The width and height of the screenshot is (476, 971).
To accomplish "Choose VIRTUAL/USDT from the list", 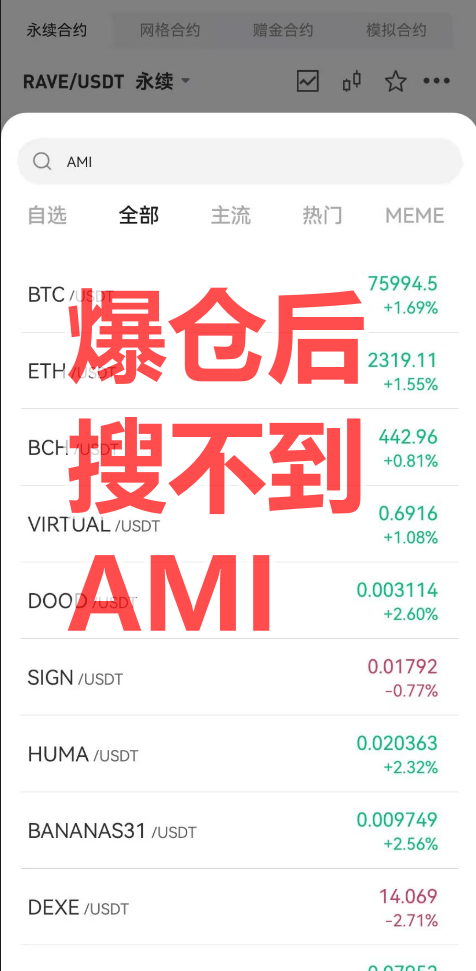I will click(x=240, y=525).
